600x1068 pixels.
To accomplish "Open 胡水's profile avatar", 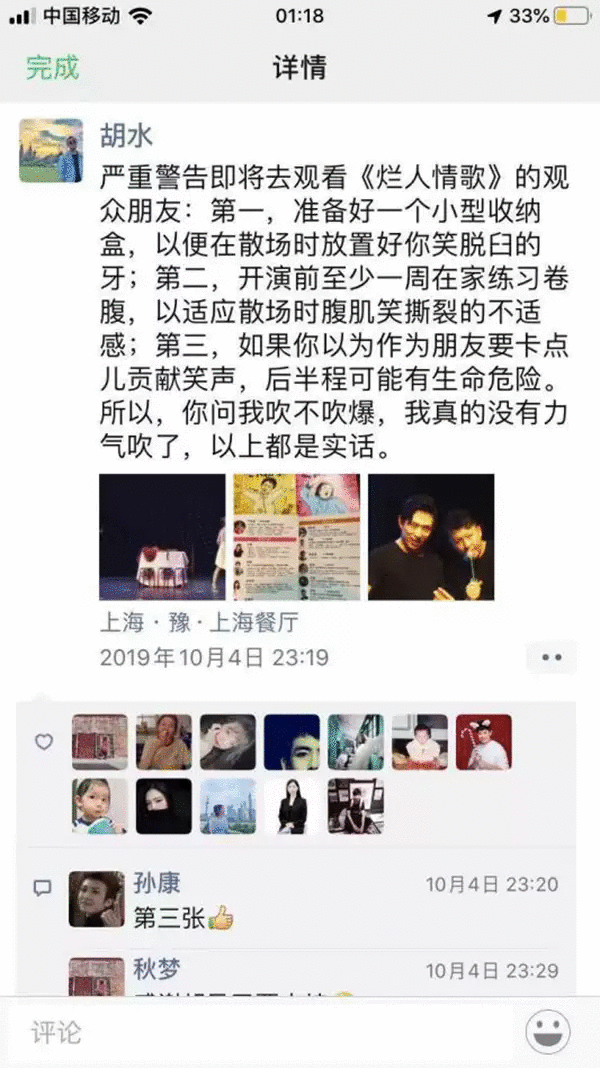I will tap(51, 150).
